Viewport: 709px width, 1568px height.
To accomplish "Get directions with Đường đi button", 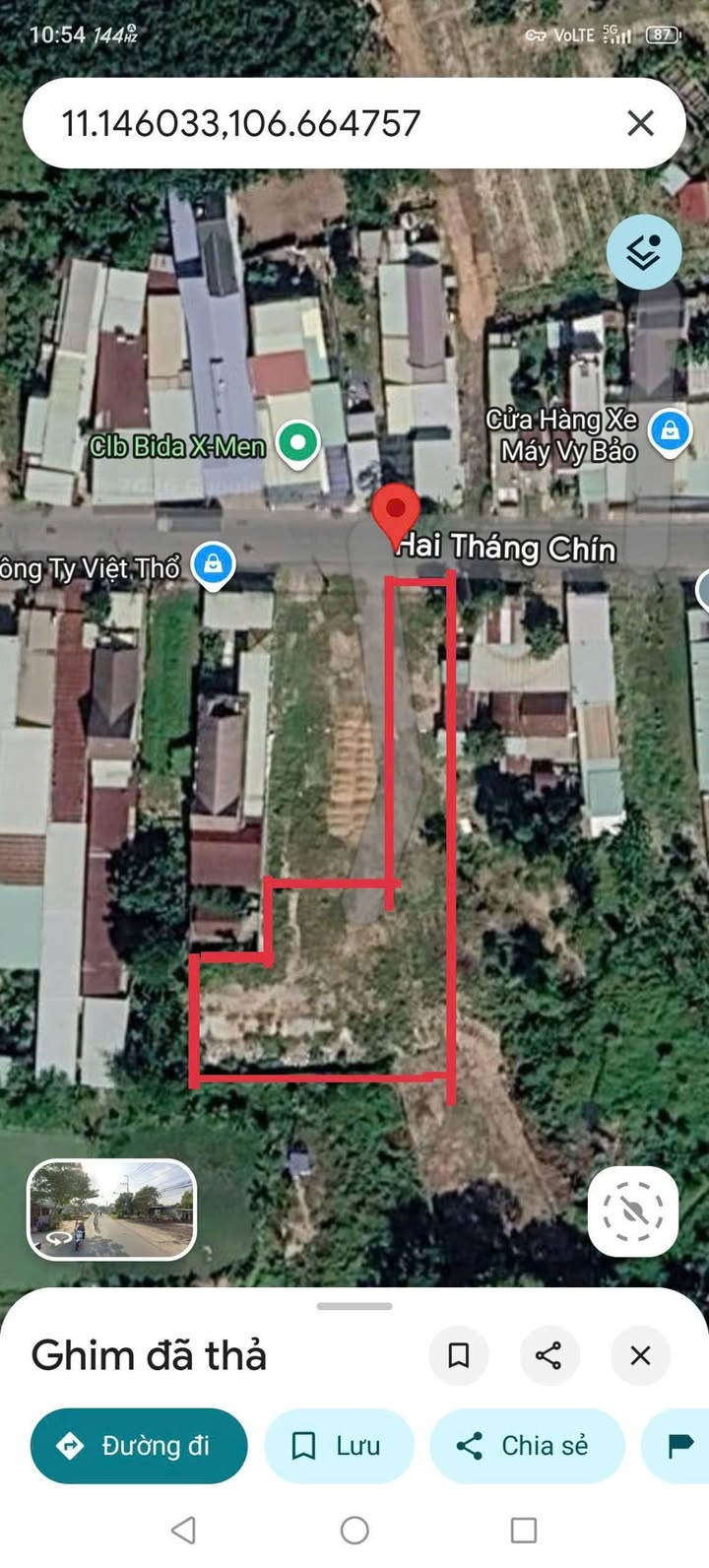I will click(138, 1446).
